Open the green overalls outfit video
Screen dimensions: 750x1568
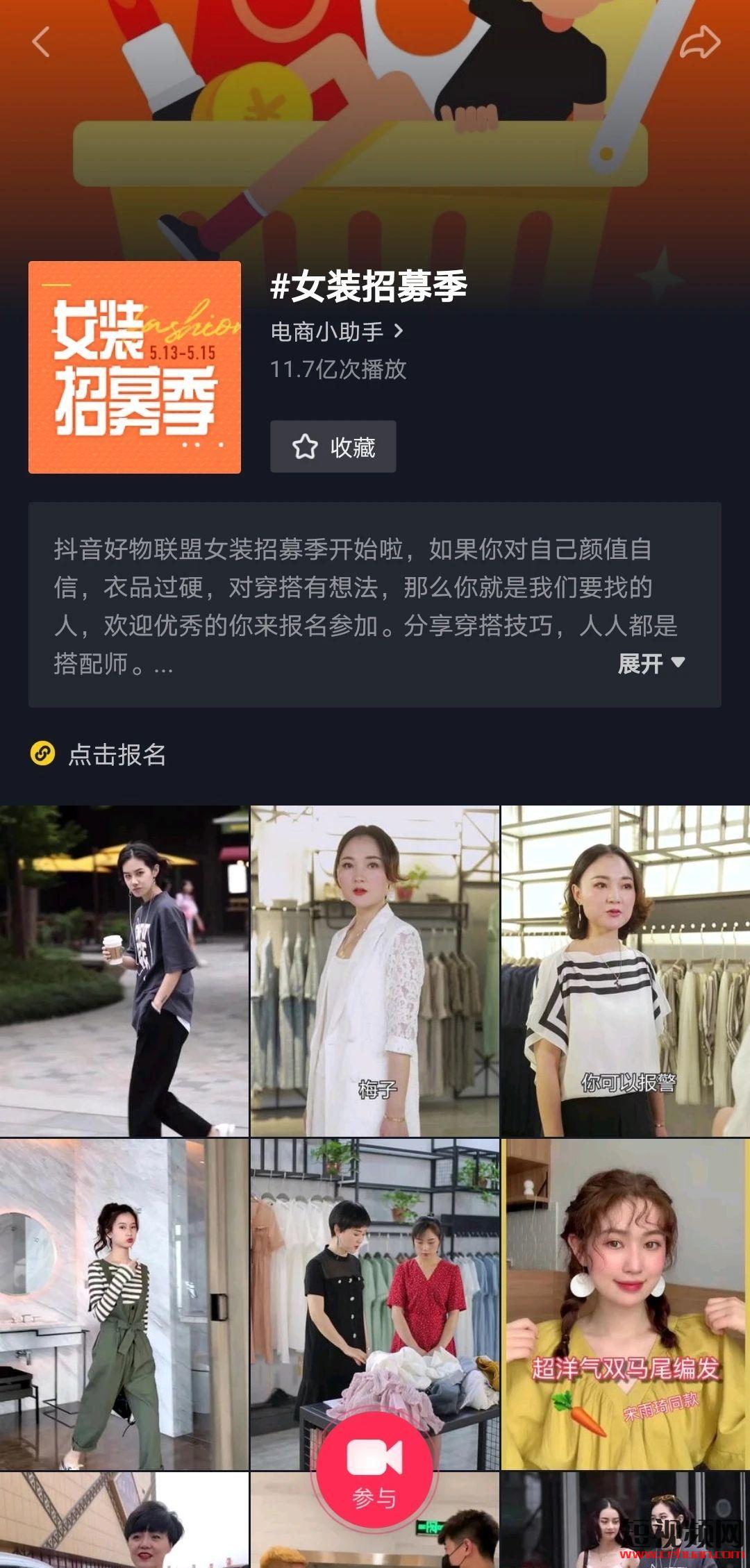[124, 1303]
